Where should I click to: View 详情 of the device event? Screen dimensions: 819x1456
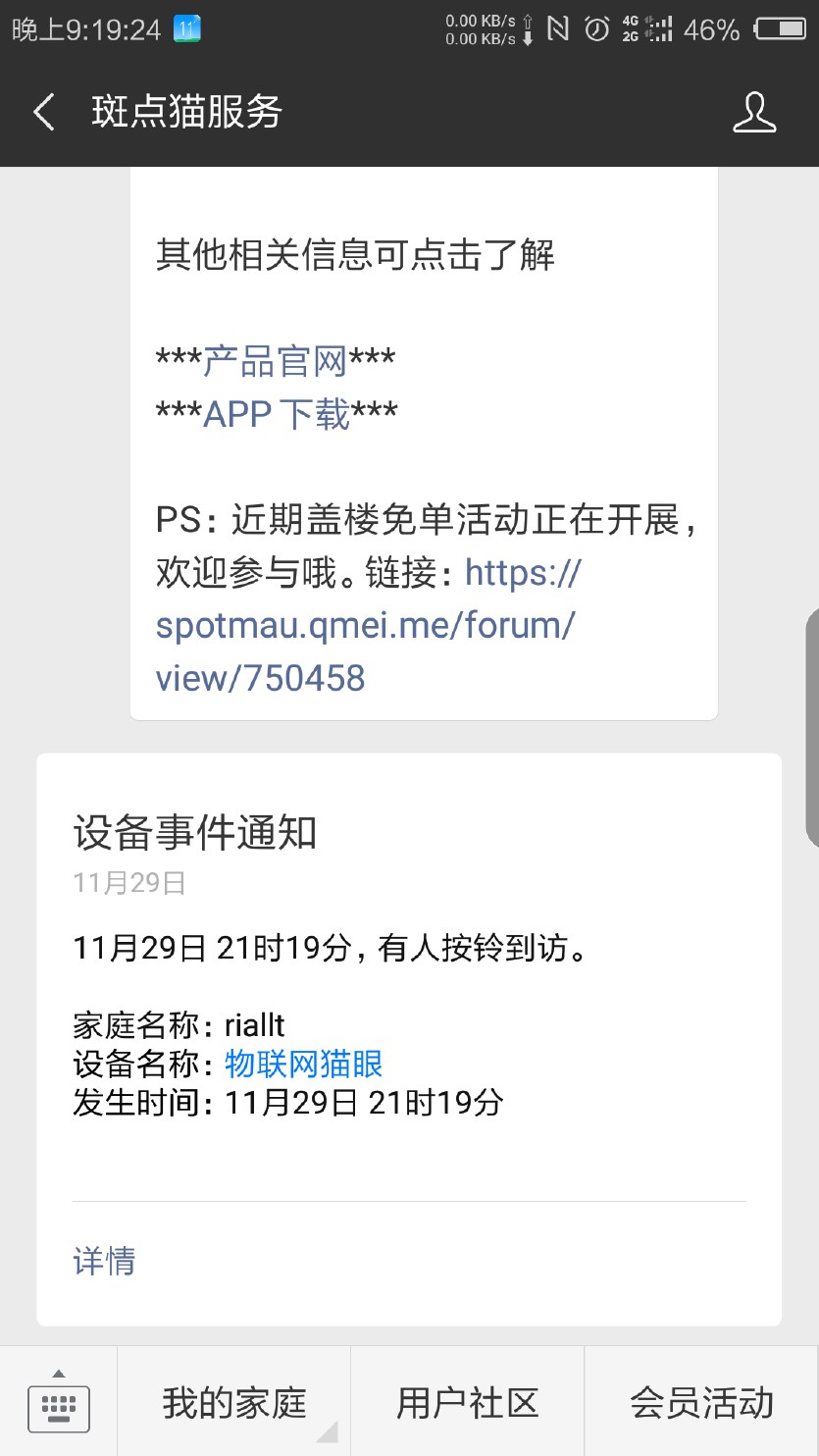(x=104, y=1261)
